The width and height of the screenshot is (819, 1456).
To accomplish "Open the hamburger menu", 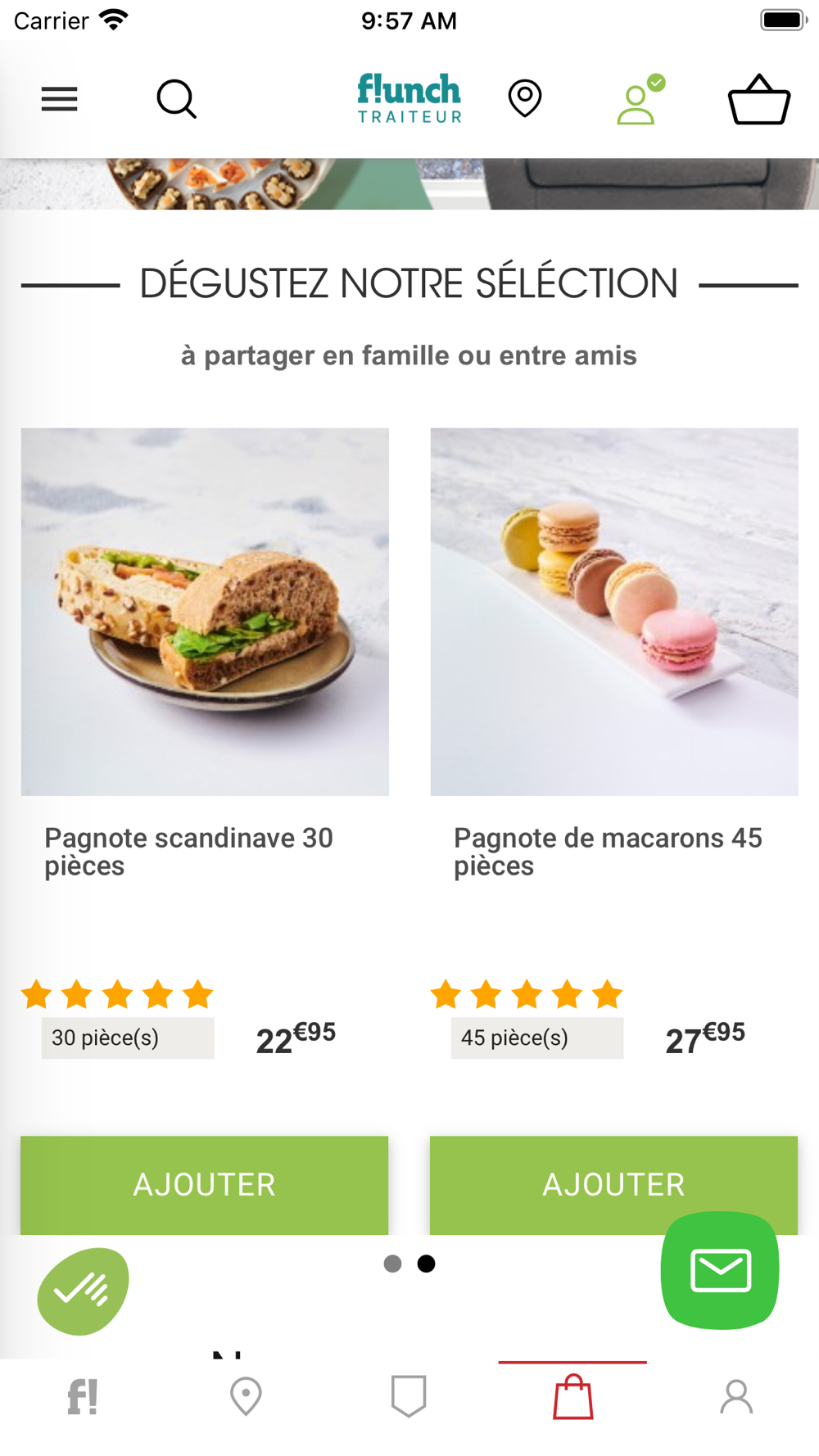I will coord(59,99).
